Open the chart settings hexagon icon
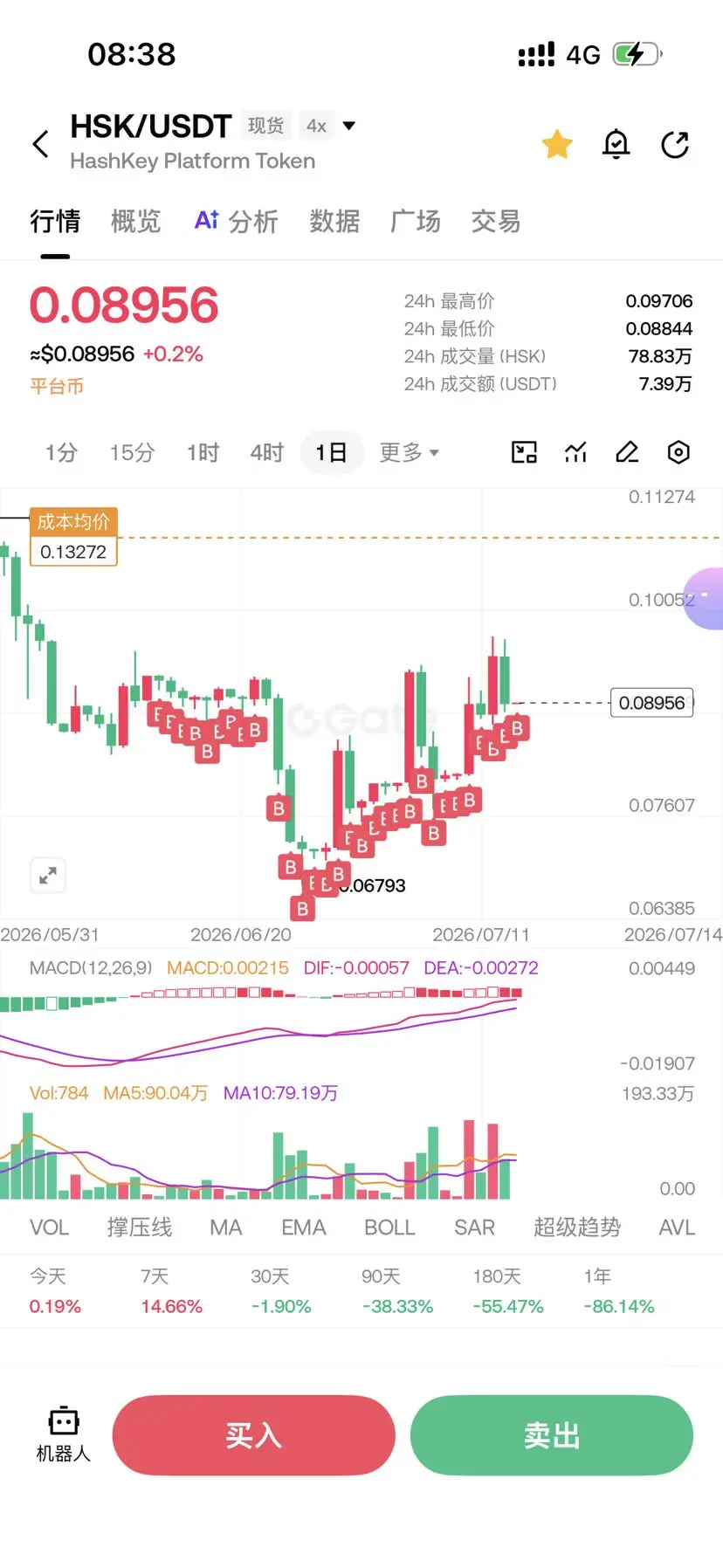Image resolution: width=723 pixels, height=1568 pixels. point(678,452)
